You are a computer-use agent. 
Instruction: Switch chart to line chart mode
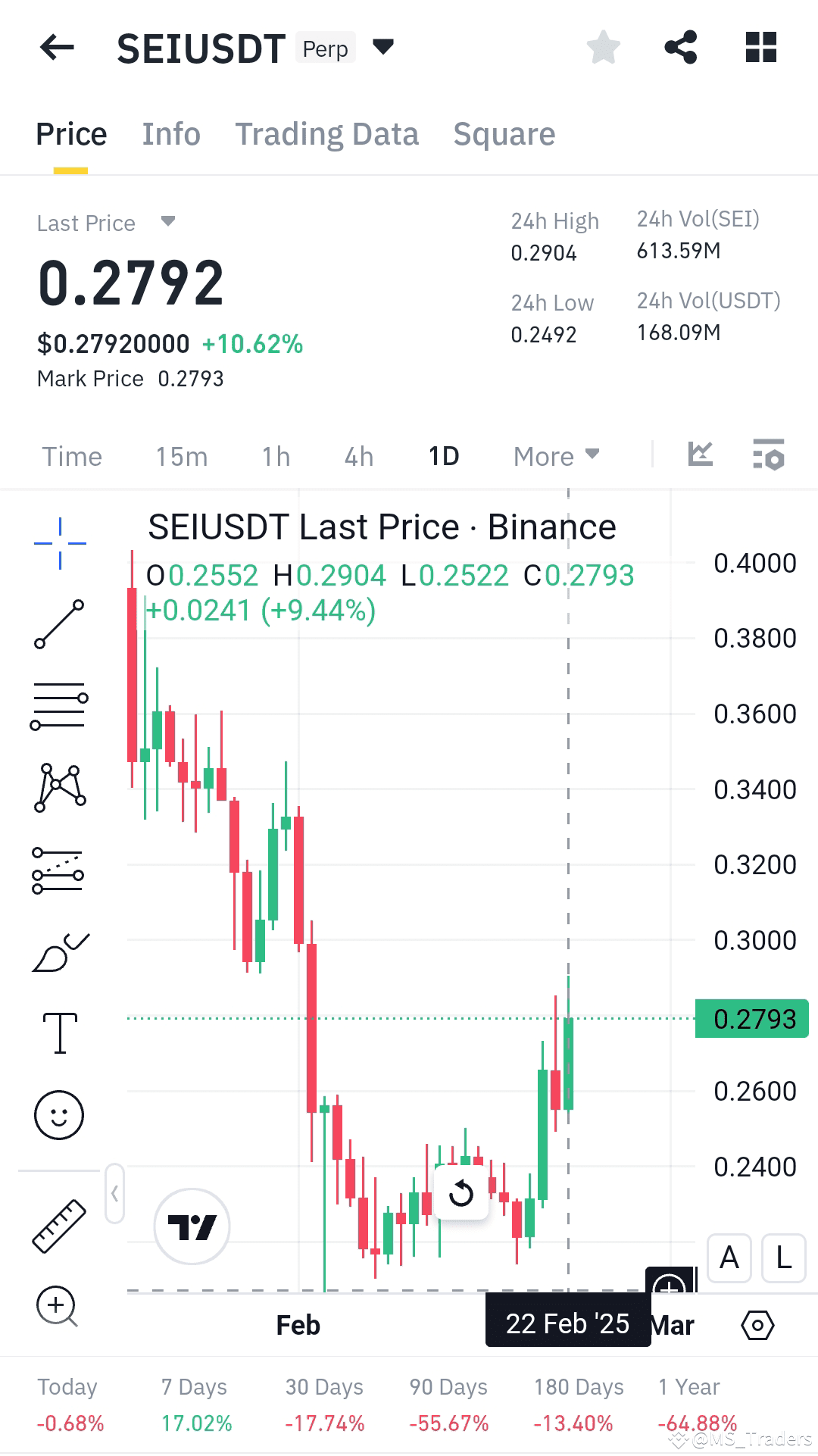(x=701, y=455)
